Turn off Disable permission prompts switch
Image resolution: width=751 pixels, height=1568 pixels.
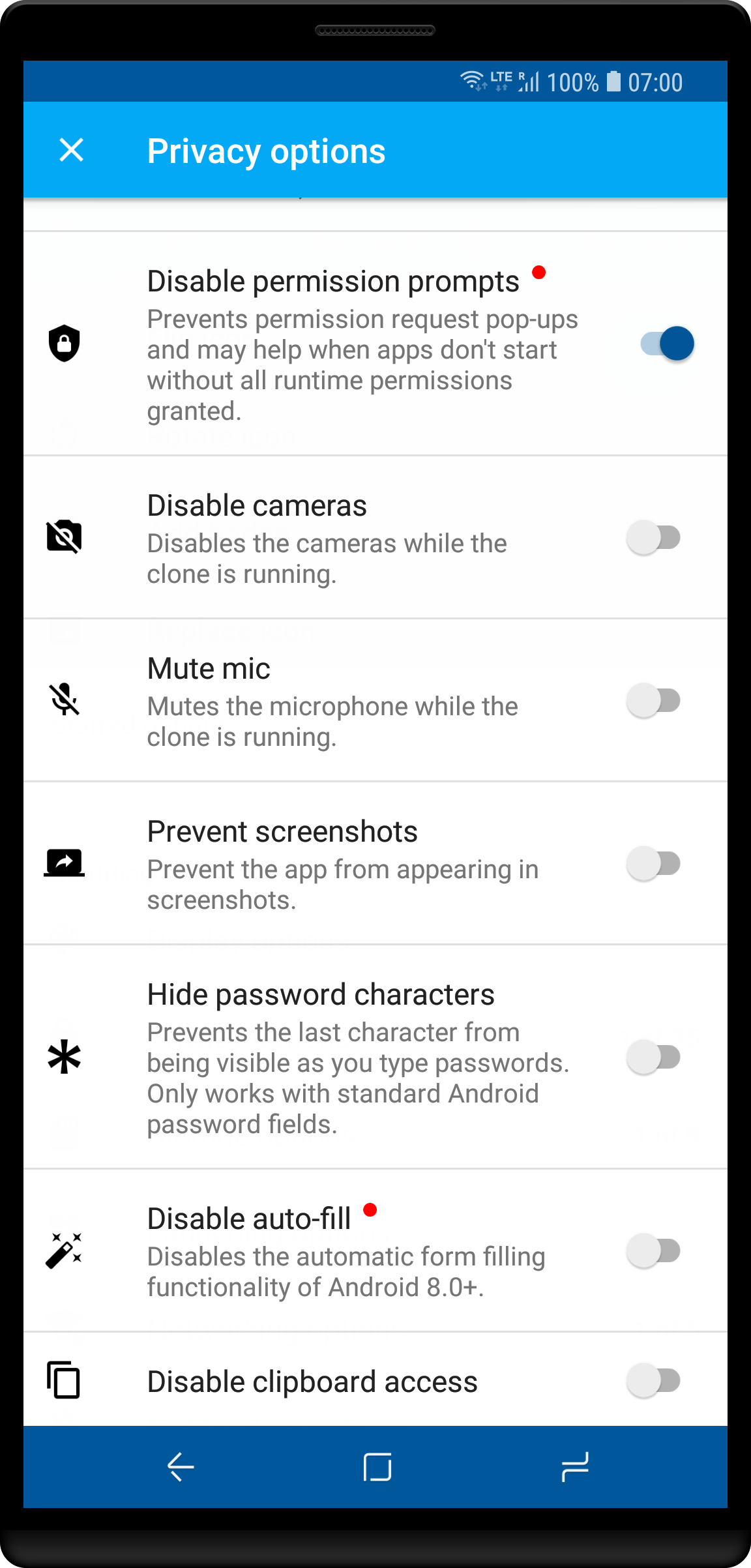tap(666, 344)
